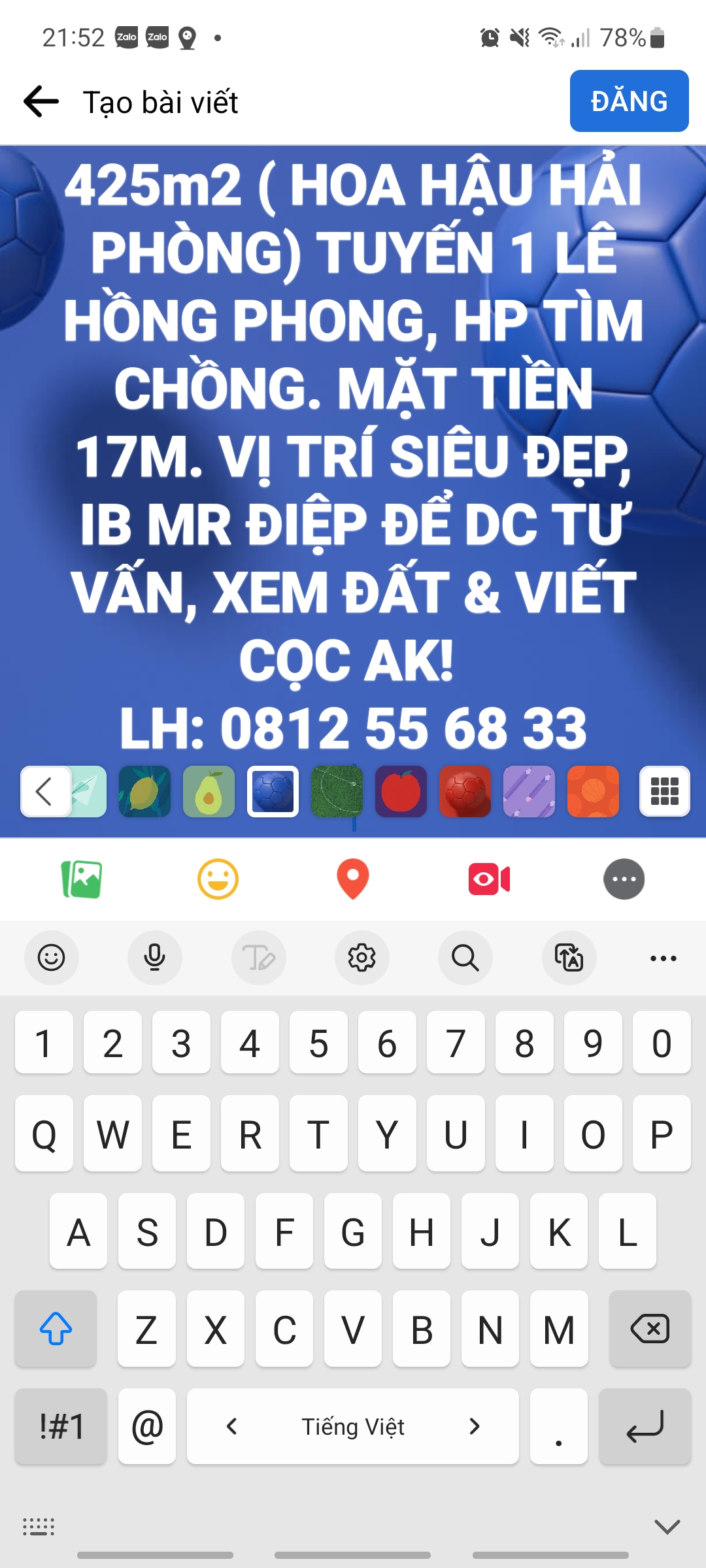Add a feeling with the yellow smiley icon
This screenshot has width=706, height=1568.
[218, 879]
